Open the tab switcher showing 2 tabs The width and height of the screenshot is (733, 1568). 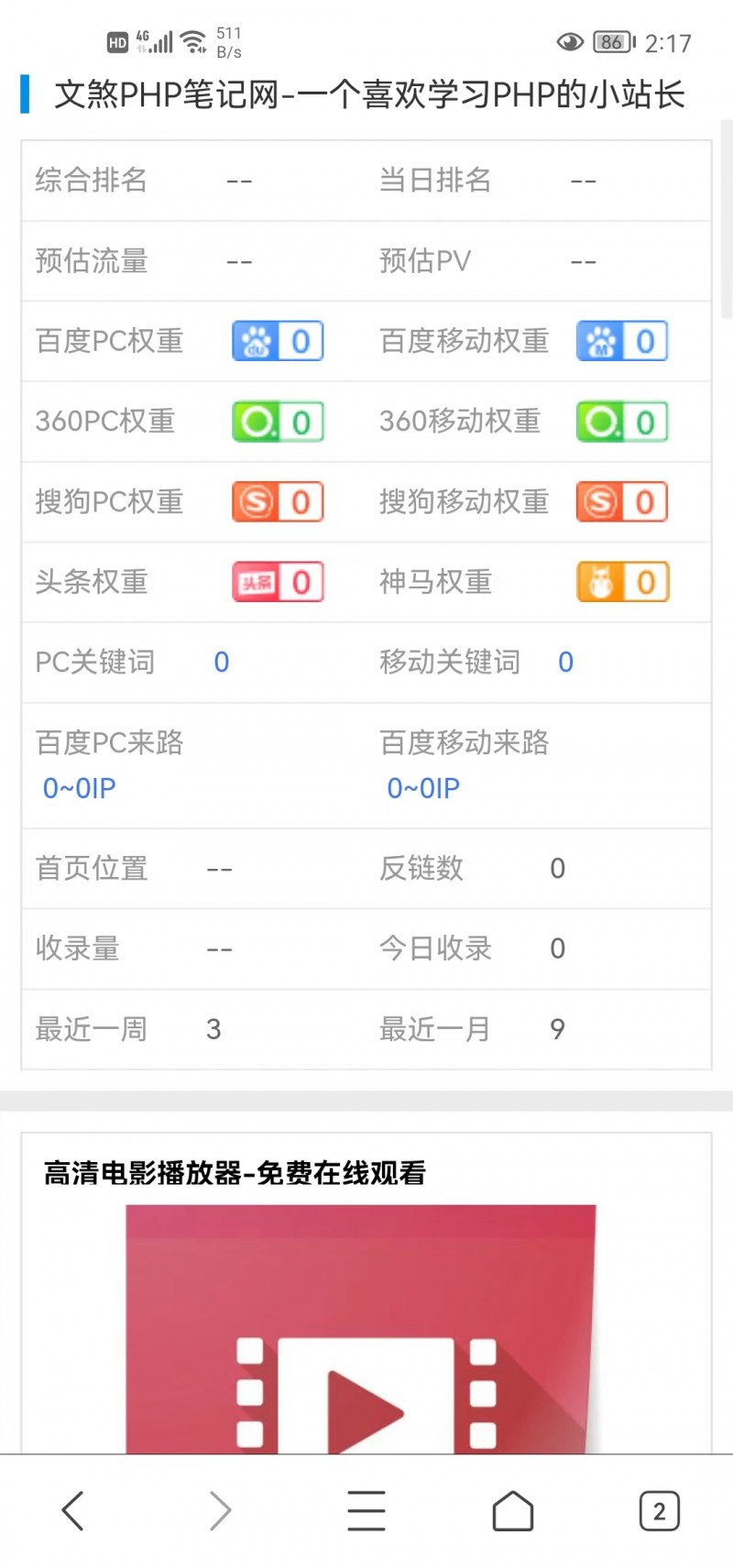tap(660, 1510)
